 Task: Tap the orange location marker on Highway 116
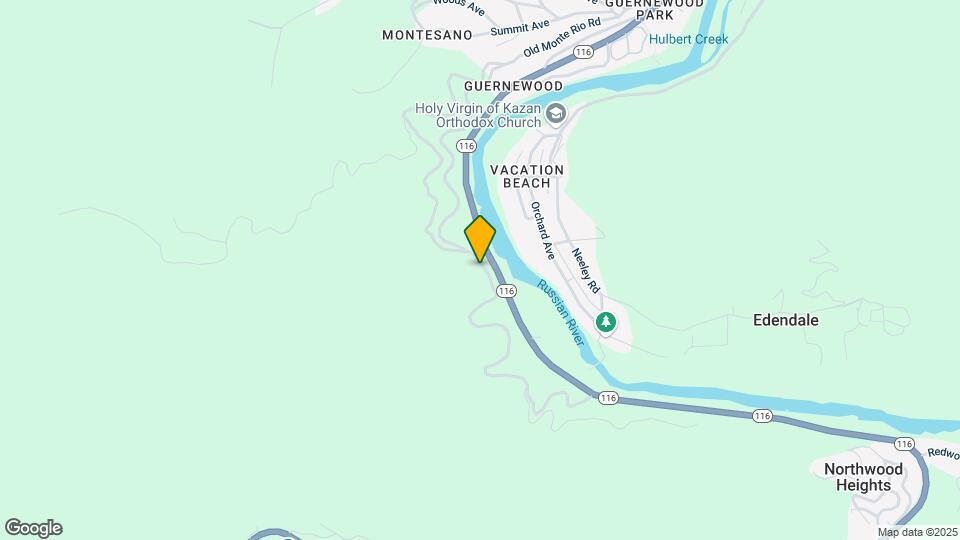point(480,239)
